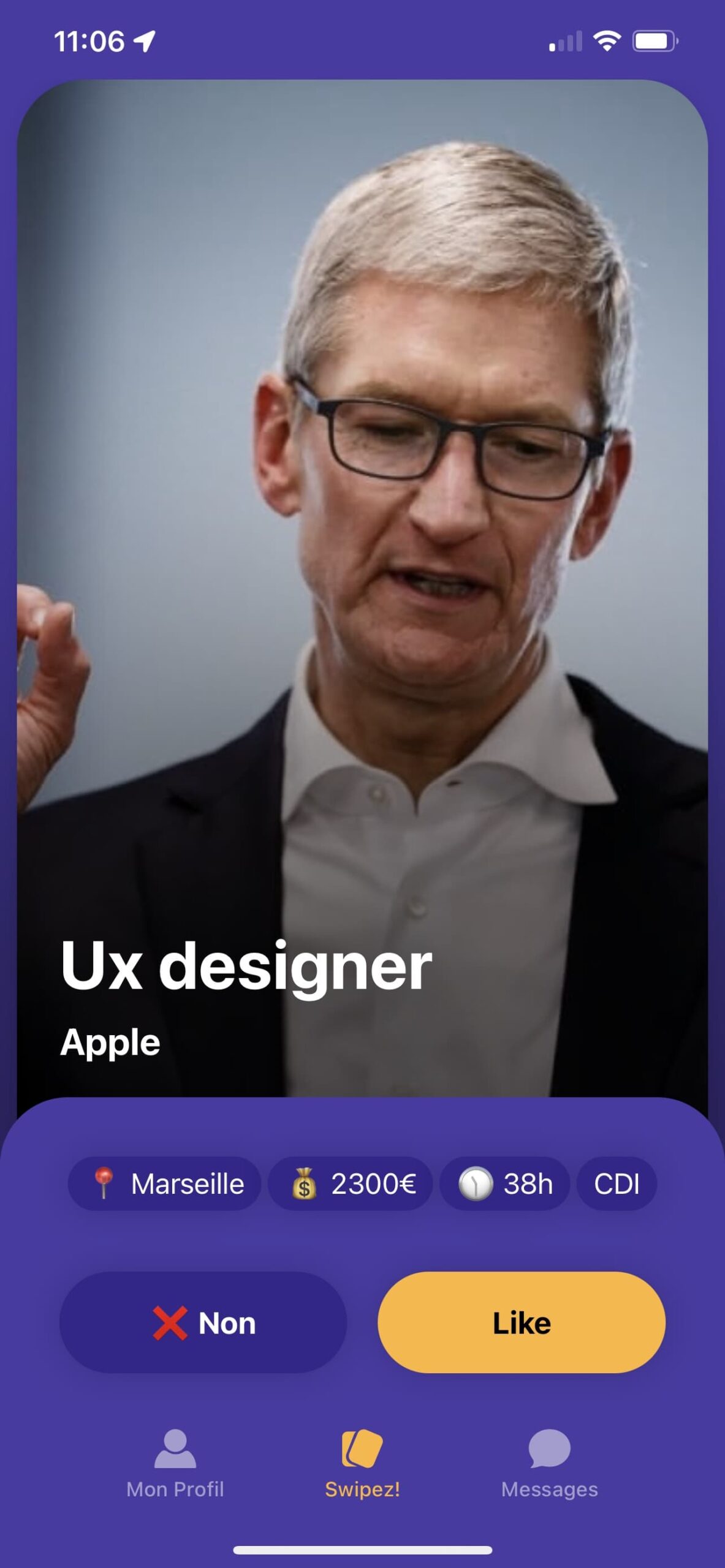Switch to the Swipez! tab
725x1568 pixels.
point(362,1464)
